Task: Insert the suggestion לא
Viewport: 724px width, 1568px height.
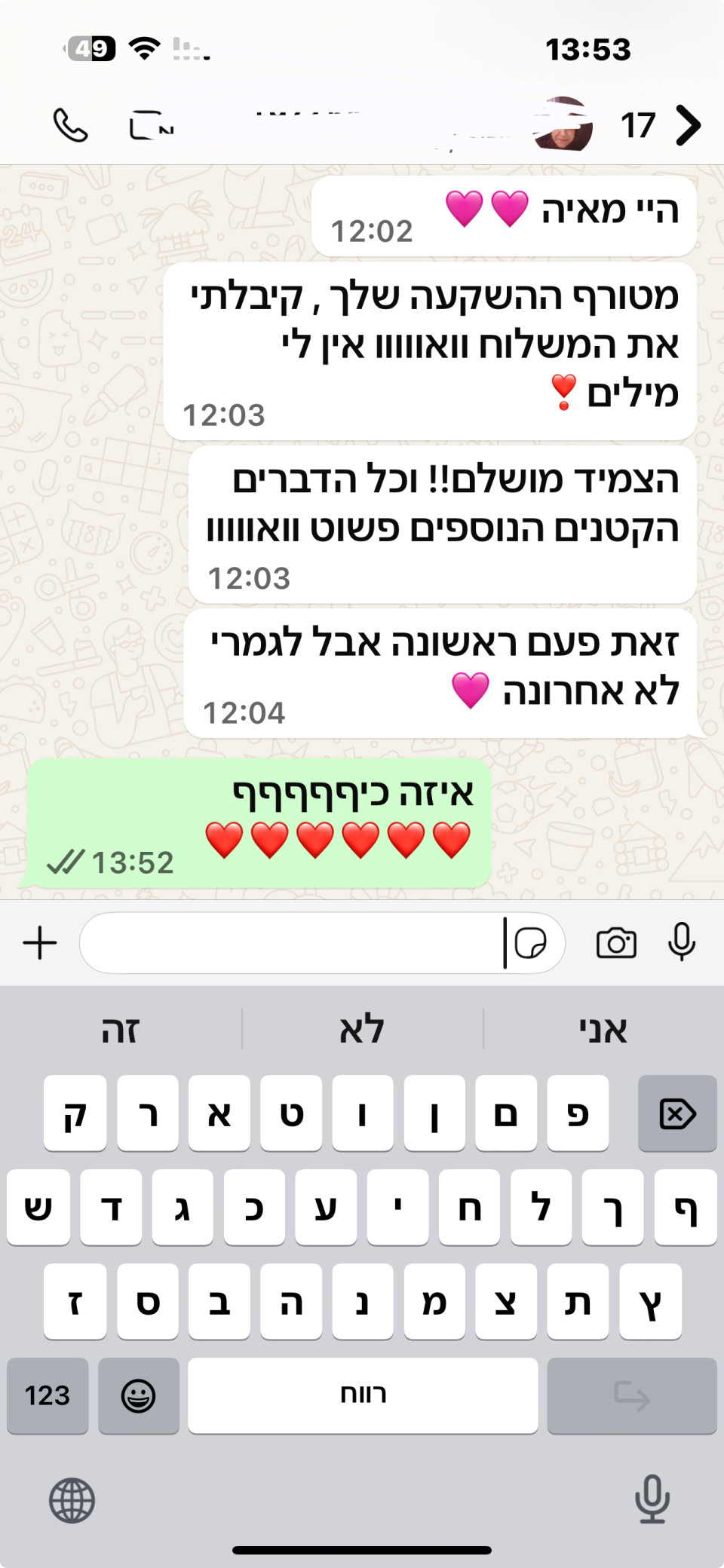Action: pyautogui.click(x=362, y=1030)
